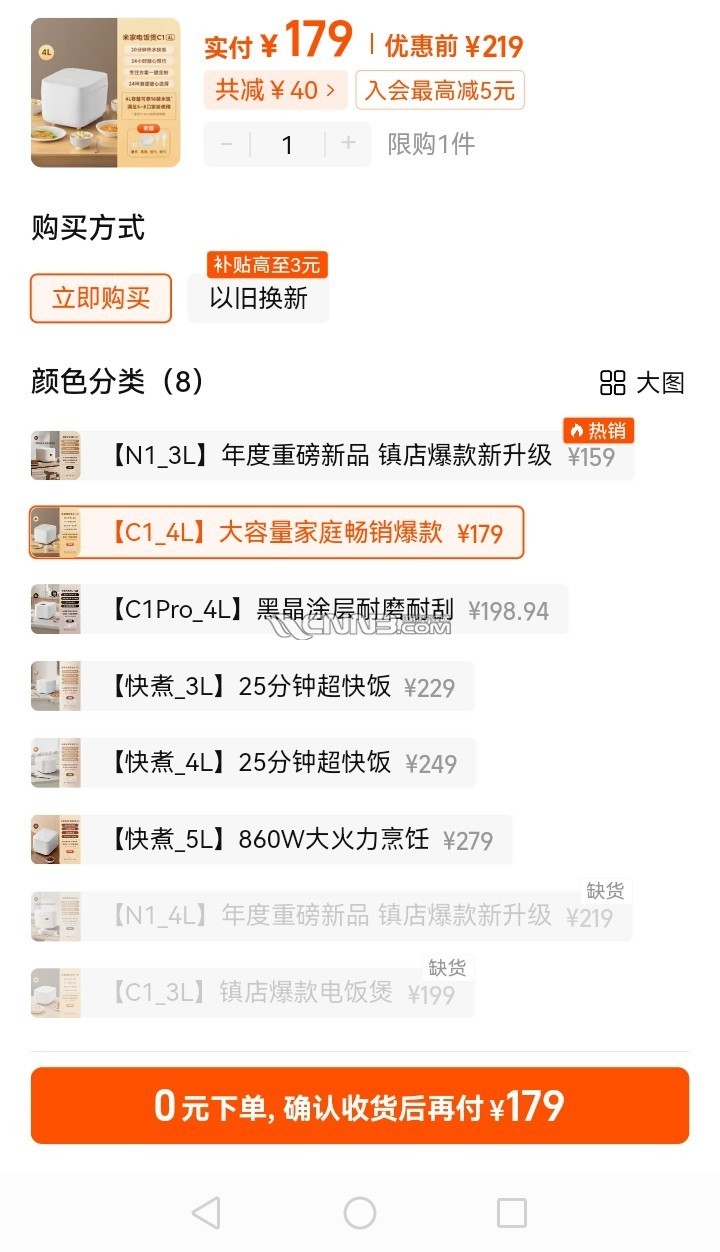Select the 【C1_4L】 ¥179 option

[x=277, y=532]
